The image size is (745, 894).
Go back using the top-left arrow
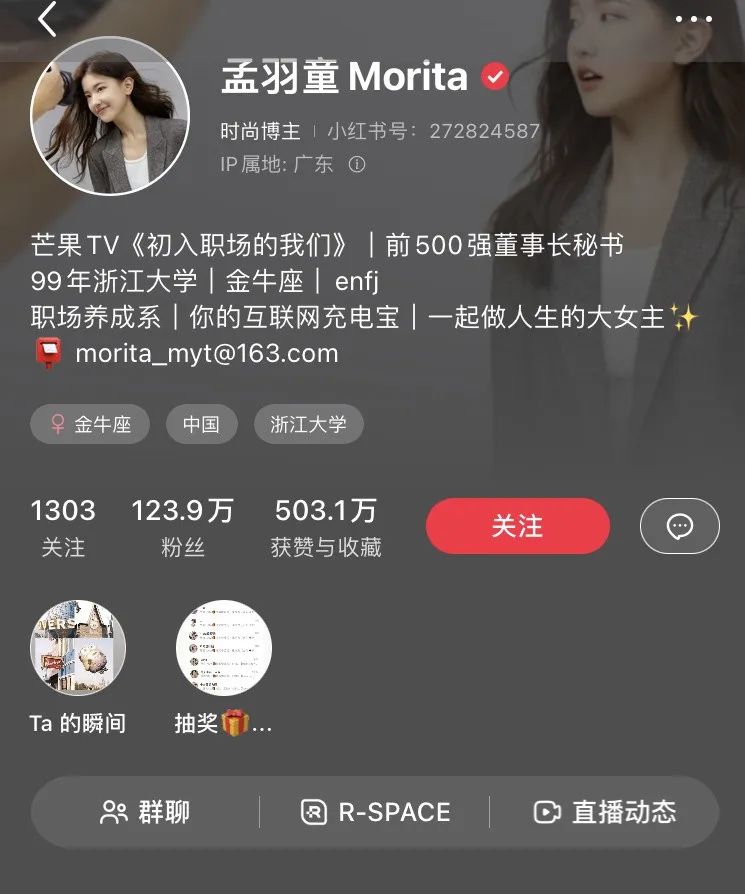coord(47,20)
